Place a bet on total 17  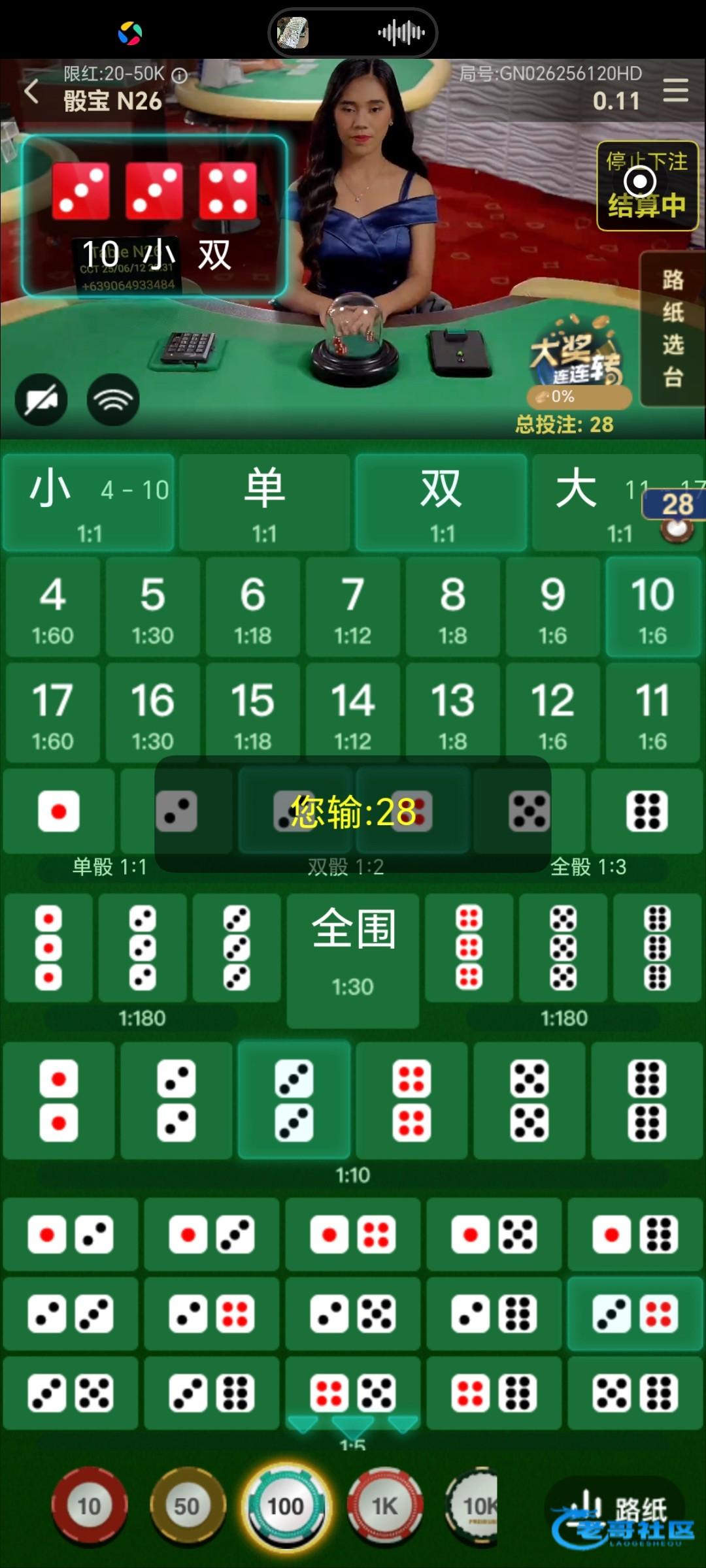click(x=53, y=713)
